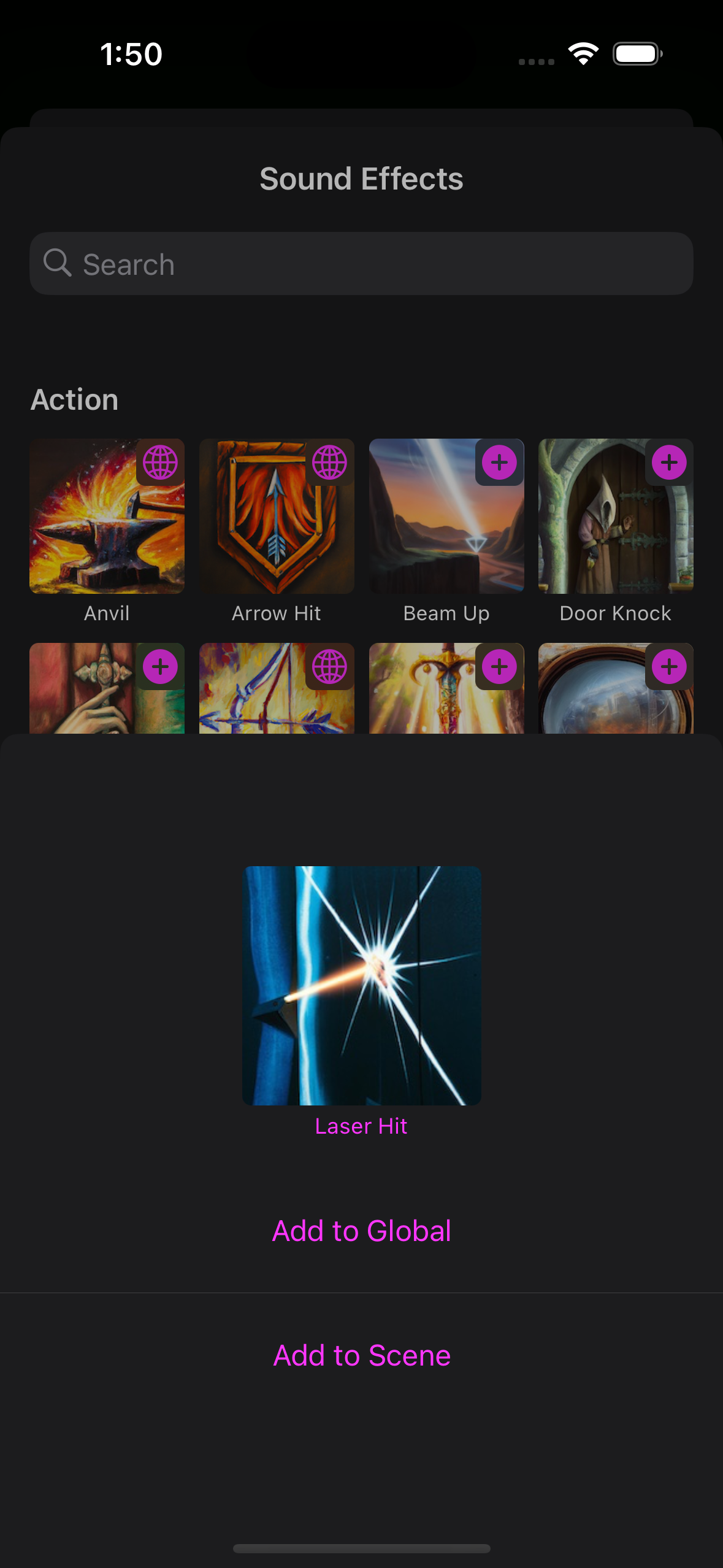The width and height of the screenshot is (723, 1568).
Task: Tap the globe icon on Anvil
Action: point(160,462)
